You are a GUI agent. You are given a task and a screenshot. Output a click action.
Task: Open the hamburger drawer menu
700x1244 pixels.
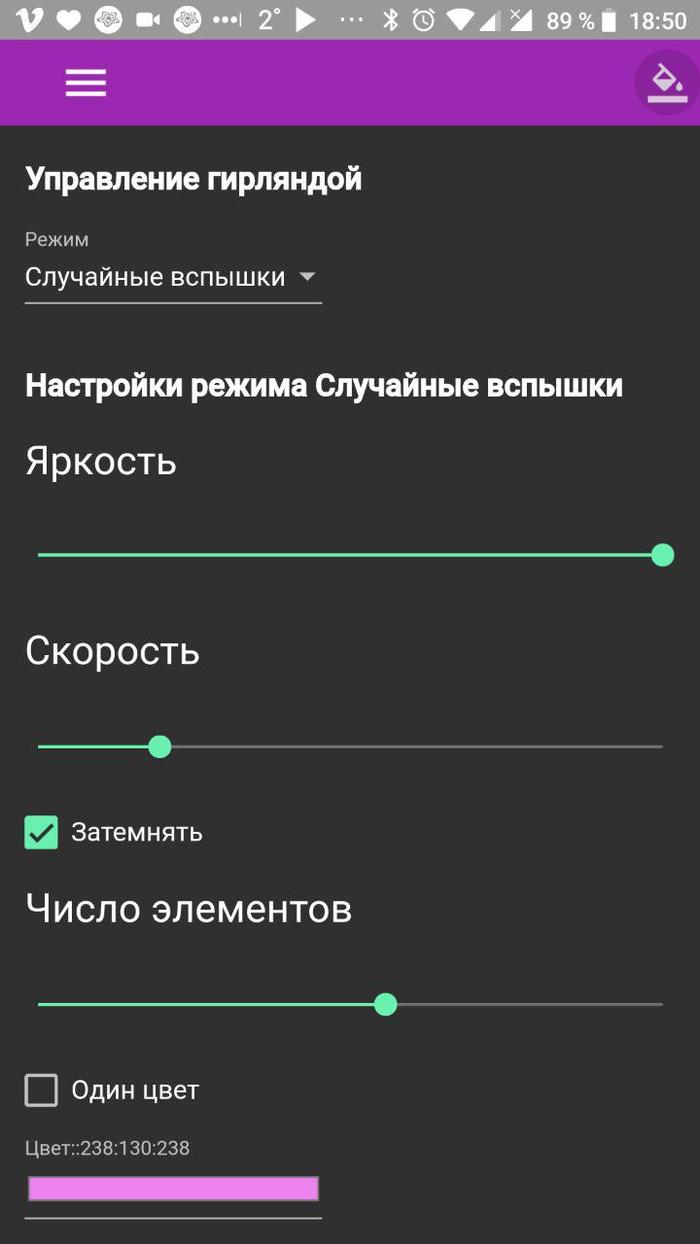(x=86, y=83)
